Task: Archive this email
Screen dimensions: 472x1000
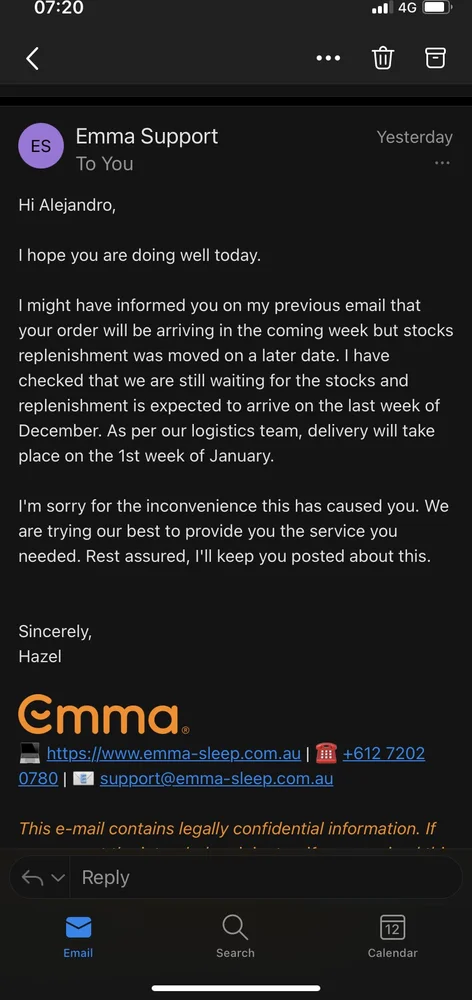Action: tap(435, 58)
